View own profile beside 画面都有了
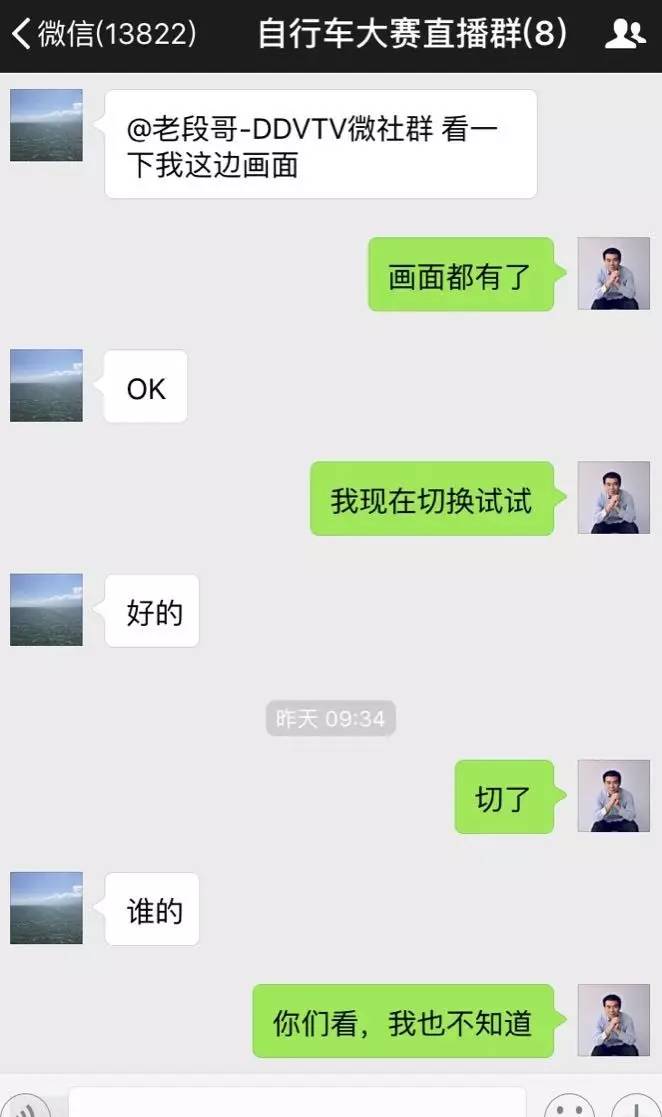 coord(614,274)
